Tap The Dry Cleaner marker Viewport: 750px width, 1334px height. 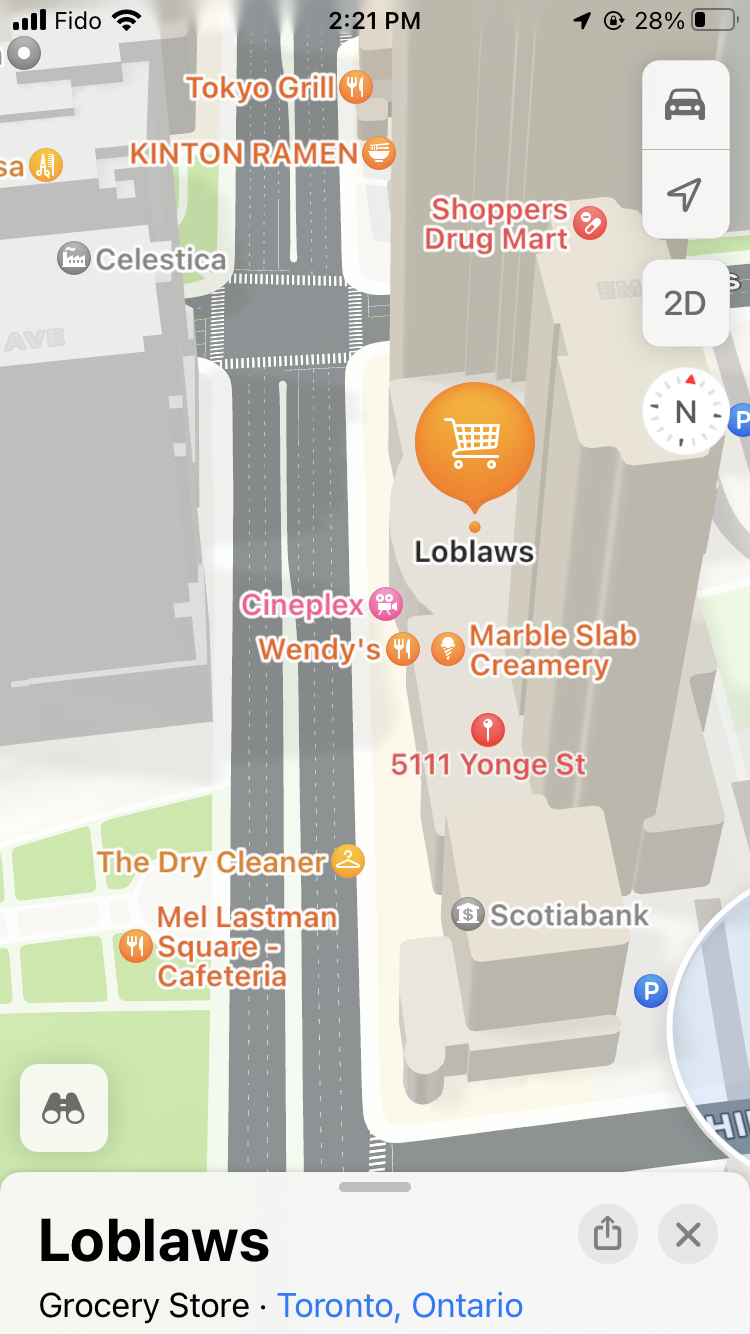click(347, 861)
